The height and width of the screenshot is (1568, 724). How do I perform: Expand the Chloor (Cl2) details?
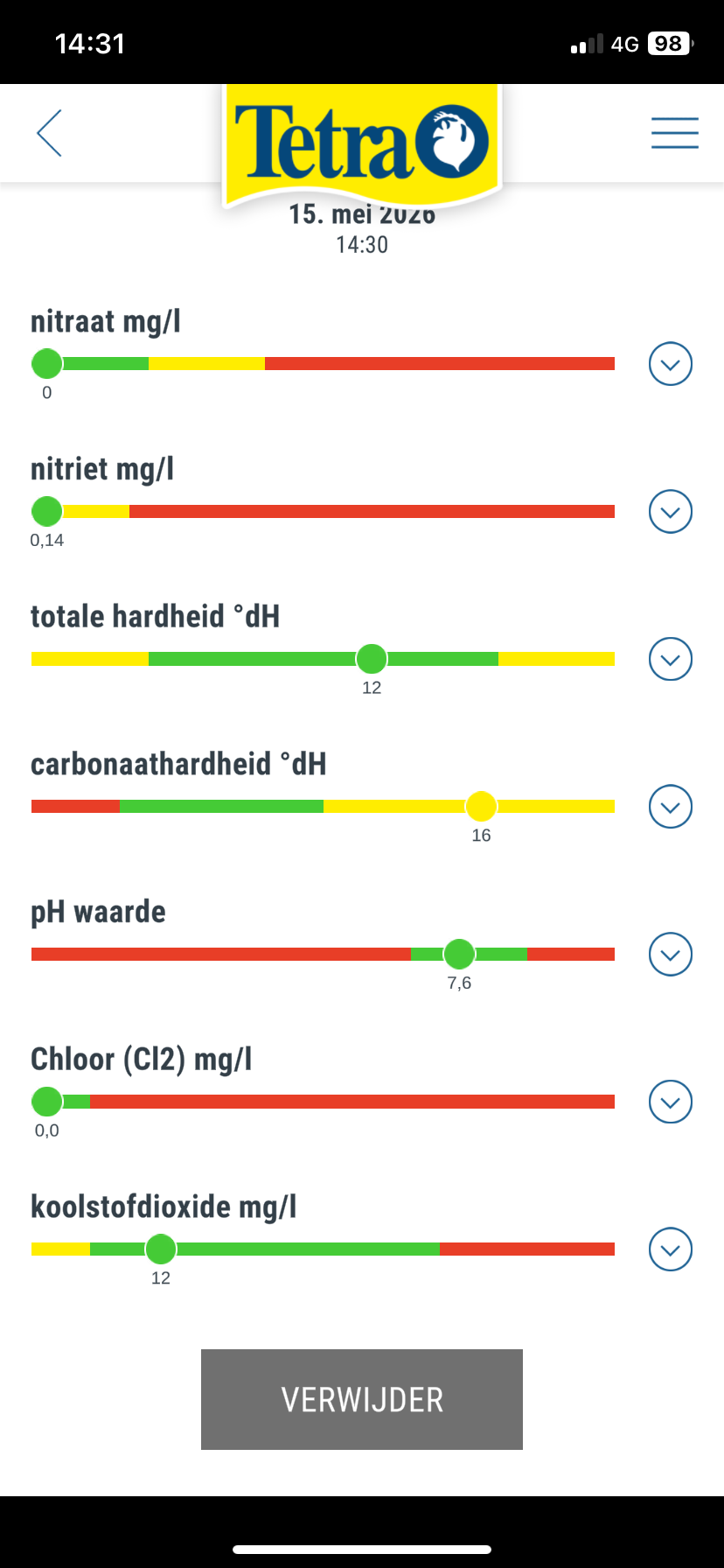[x=671, y=1102]
